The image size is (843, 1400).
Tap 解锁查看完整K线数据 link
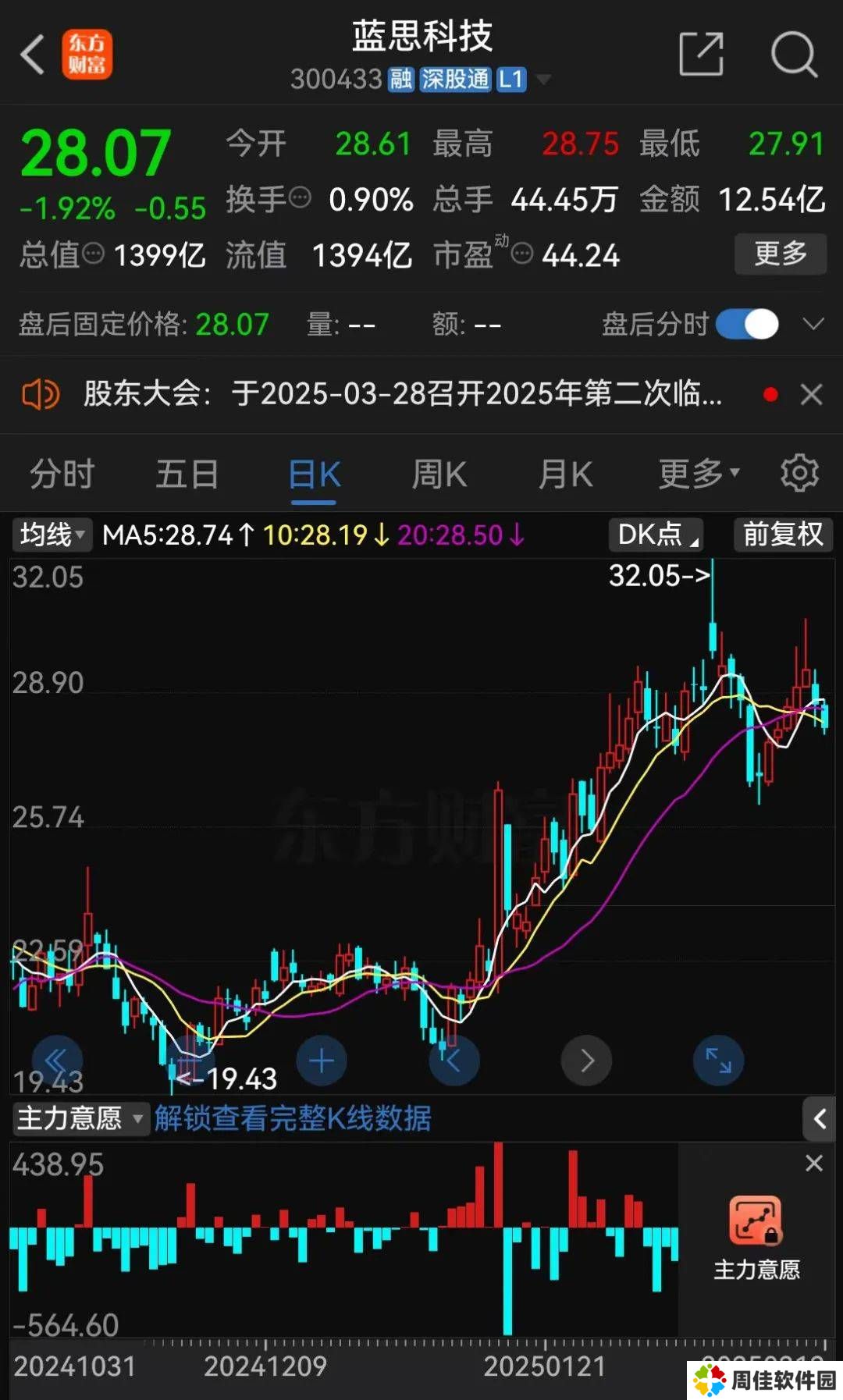tap(293, 1118)
